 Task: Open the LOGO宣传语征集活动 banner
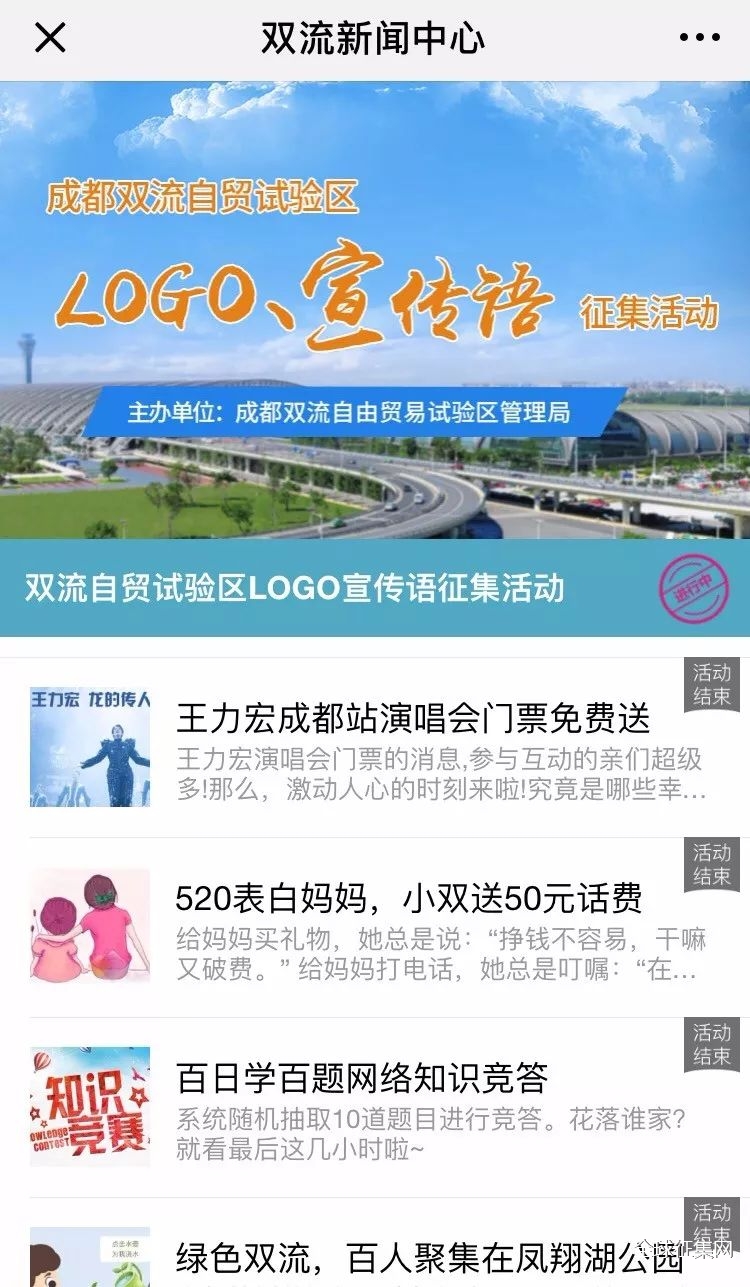point(375,358)
